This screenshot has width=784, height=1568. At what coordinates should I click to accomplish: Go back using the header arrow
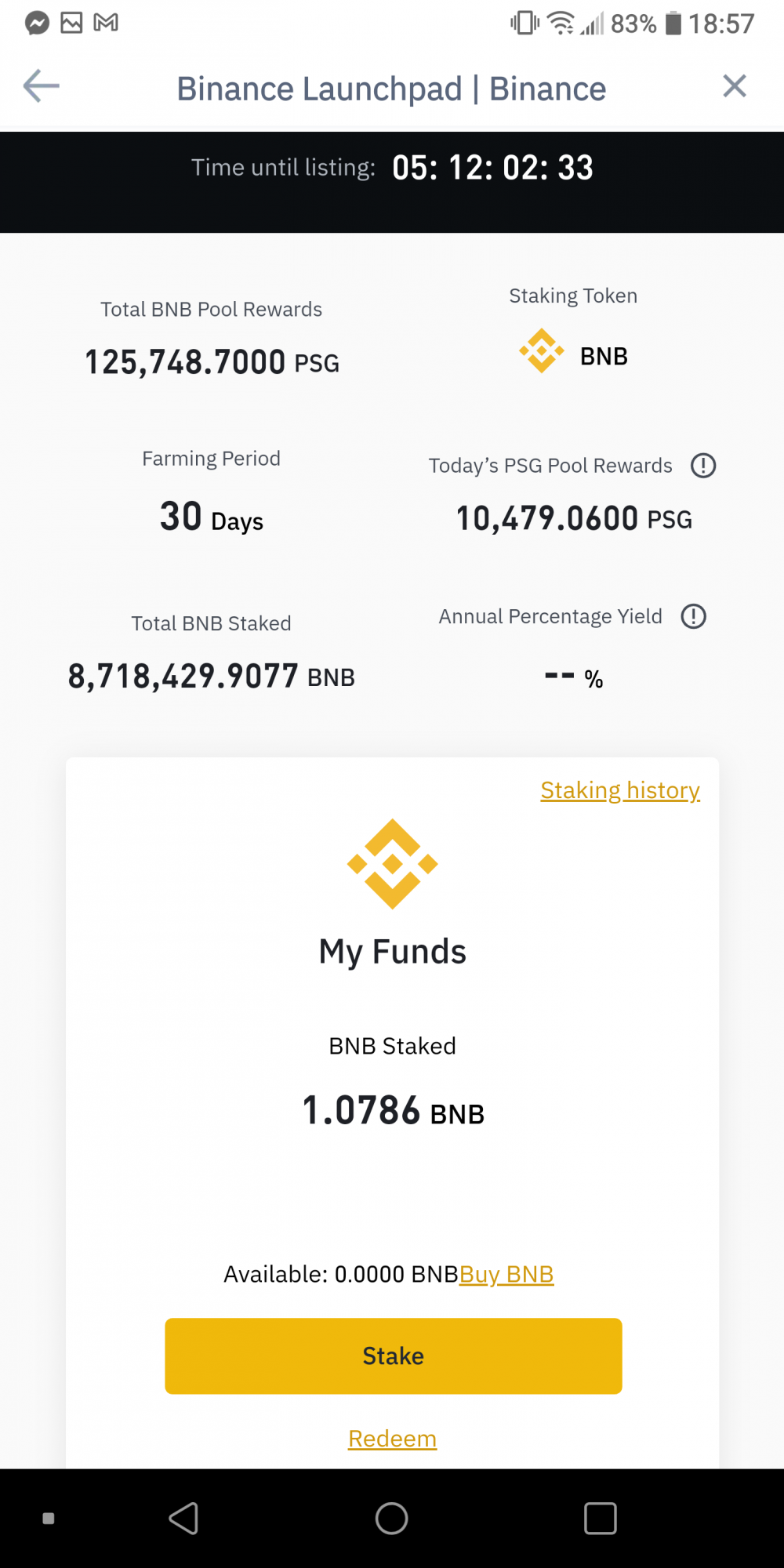tap(42, 86)
